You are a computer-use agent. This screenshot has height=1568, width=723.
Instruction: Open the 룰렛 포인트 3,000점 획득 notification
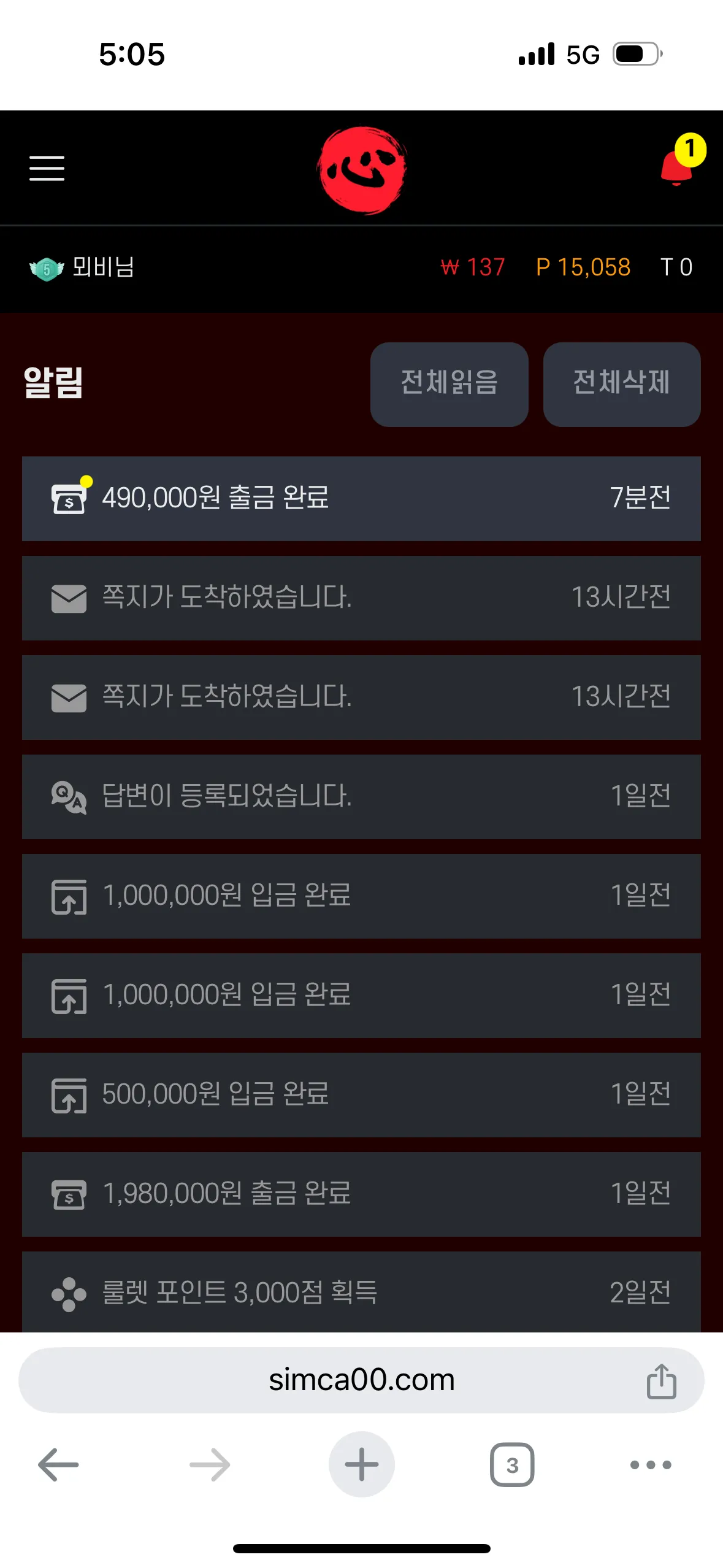[x=361, y=1291]
